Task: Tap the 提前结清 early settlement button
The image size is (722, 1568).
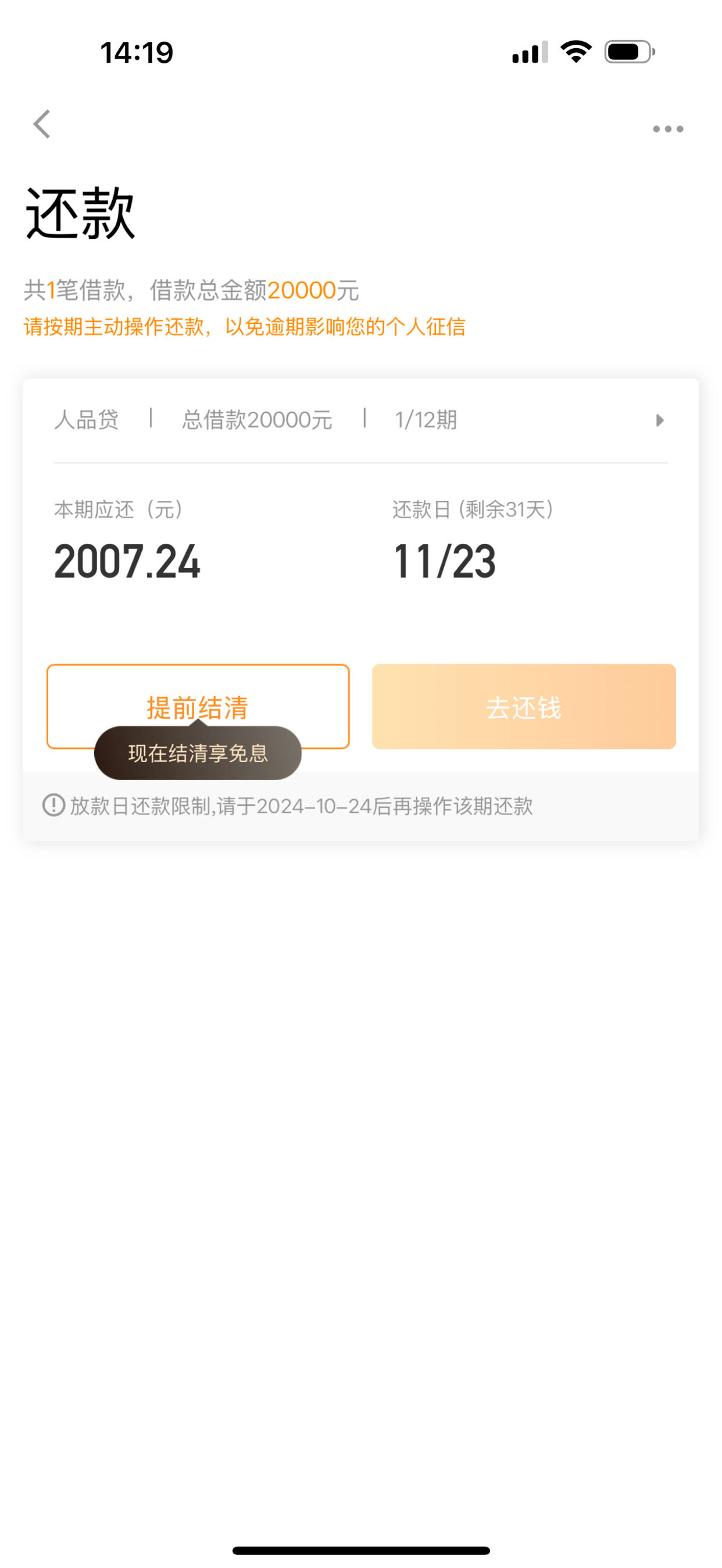Action: (198, 706)
